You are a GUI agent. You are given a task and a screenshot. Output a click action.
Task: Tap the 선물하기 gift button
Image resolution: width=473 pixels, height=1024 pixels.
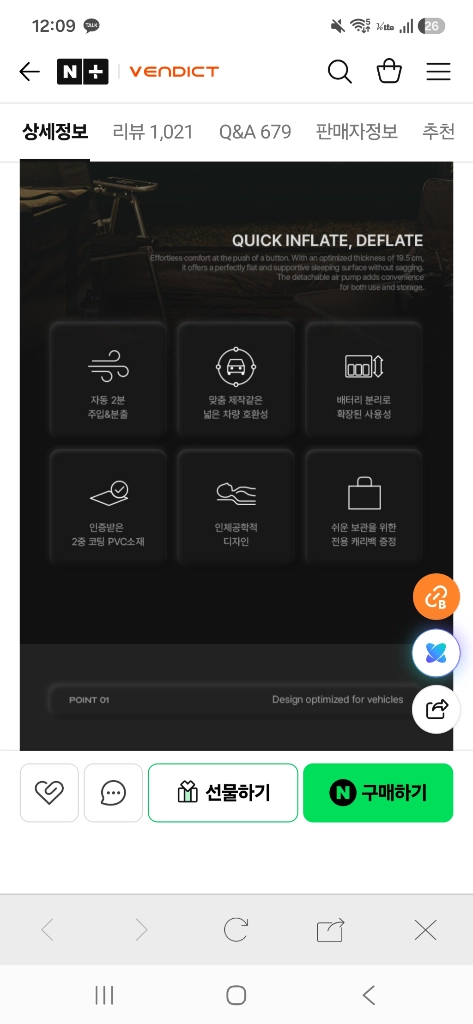223,793
